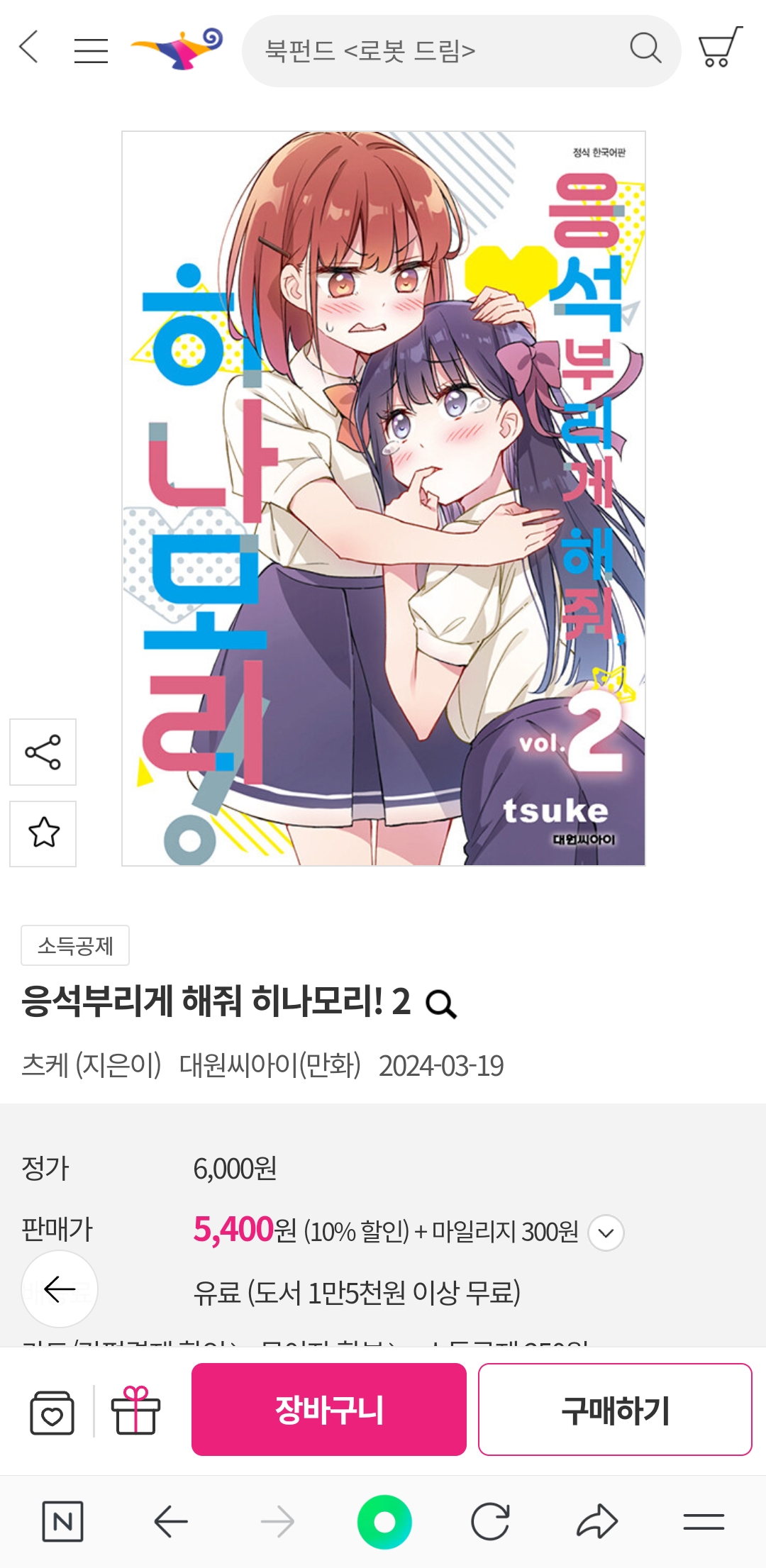
Task: Tap the star icon to save the book
Action: [43, 833]
